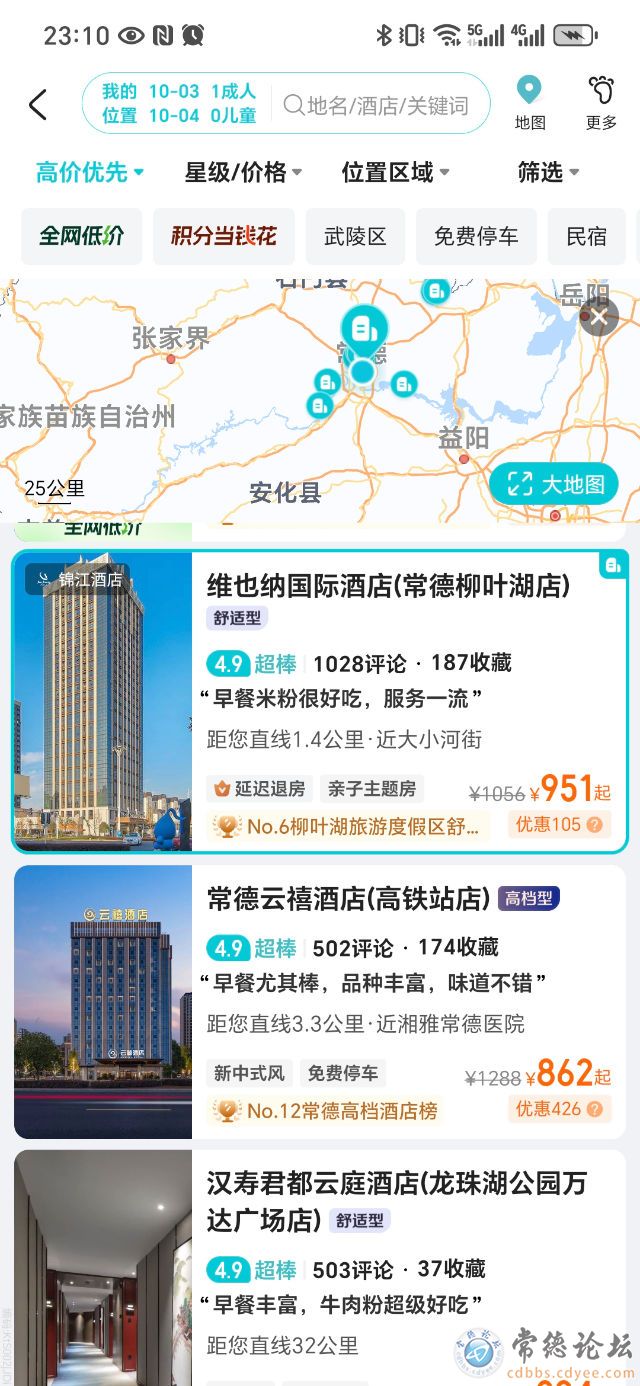Filter by 民宿 chip
Image resolution: width=640 pixels, height=1386 pixels.
[x=587, y=237]
